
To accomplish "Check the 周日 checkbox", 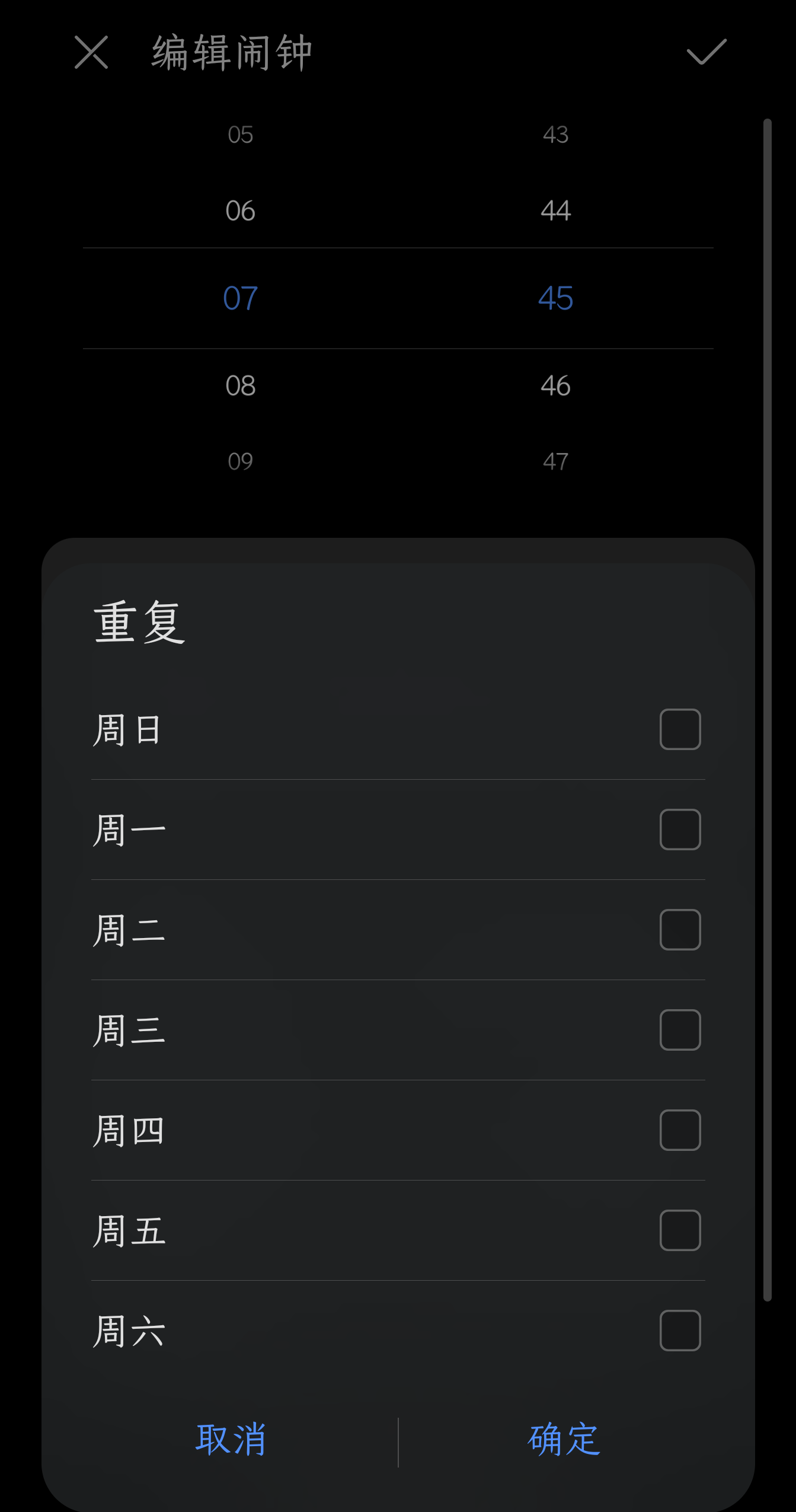I will pyautogui.click(x=680, y=729).
